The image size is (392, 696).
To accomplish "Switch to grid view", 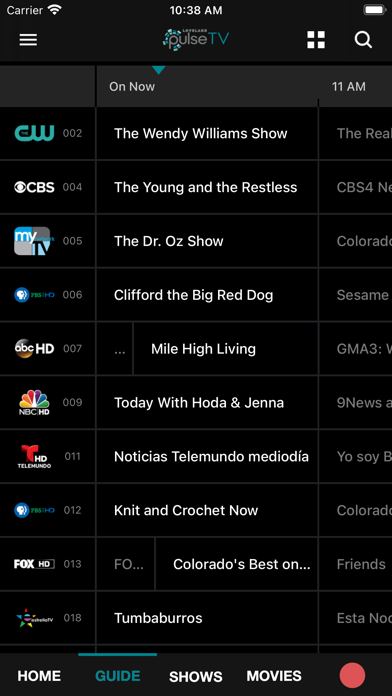I will (316, 40).
